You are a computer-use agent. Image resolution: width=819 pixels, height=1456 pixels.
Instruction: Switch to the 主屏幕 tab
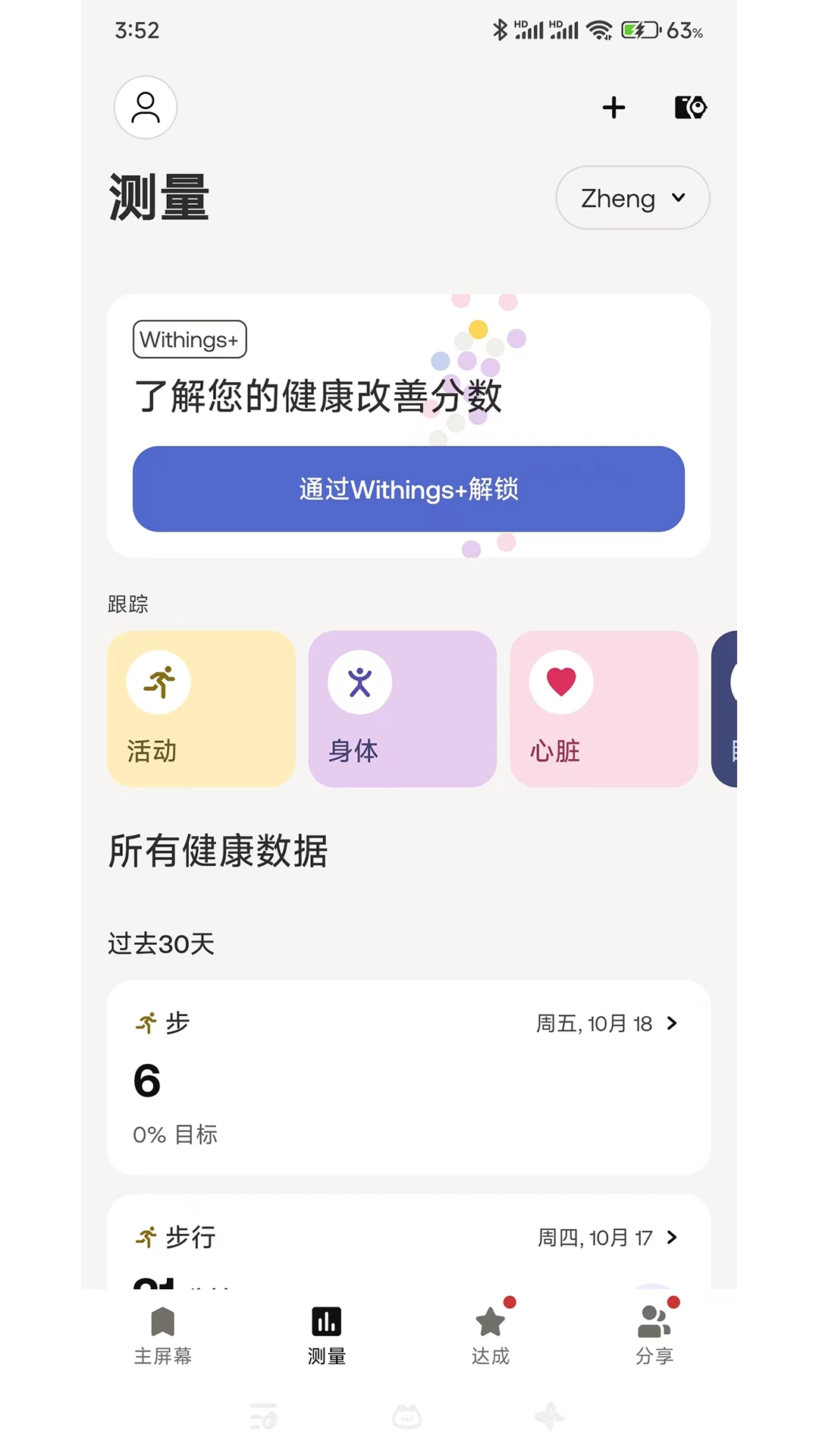(x=162, y=1333)
